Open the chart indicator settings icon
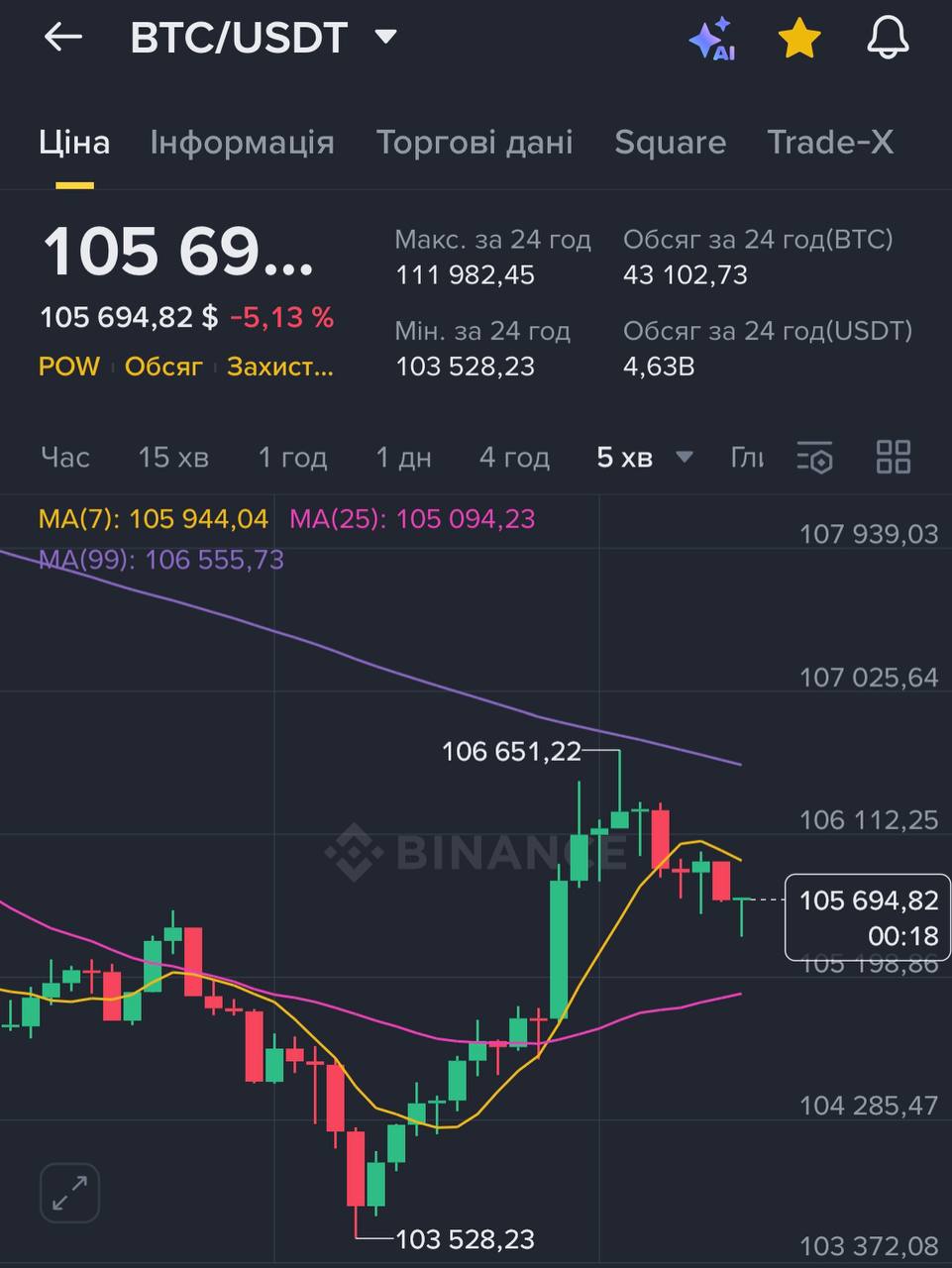Viewport: 952px width, 1268px height. tap(814, 458)
